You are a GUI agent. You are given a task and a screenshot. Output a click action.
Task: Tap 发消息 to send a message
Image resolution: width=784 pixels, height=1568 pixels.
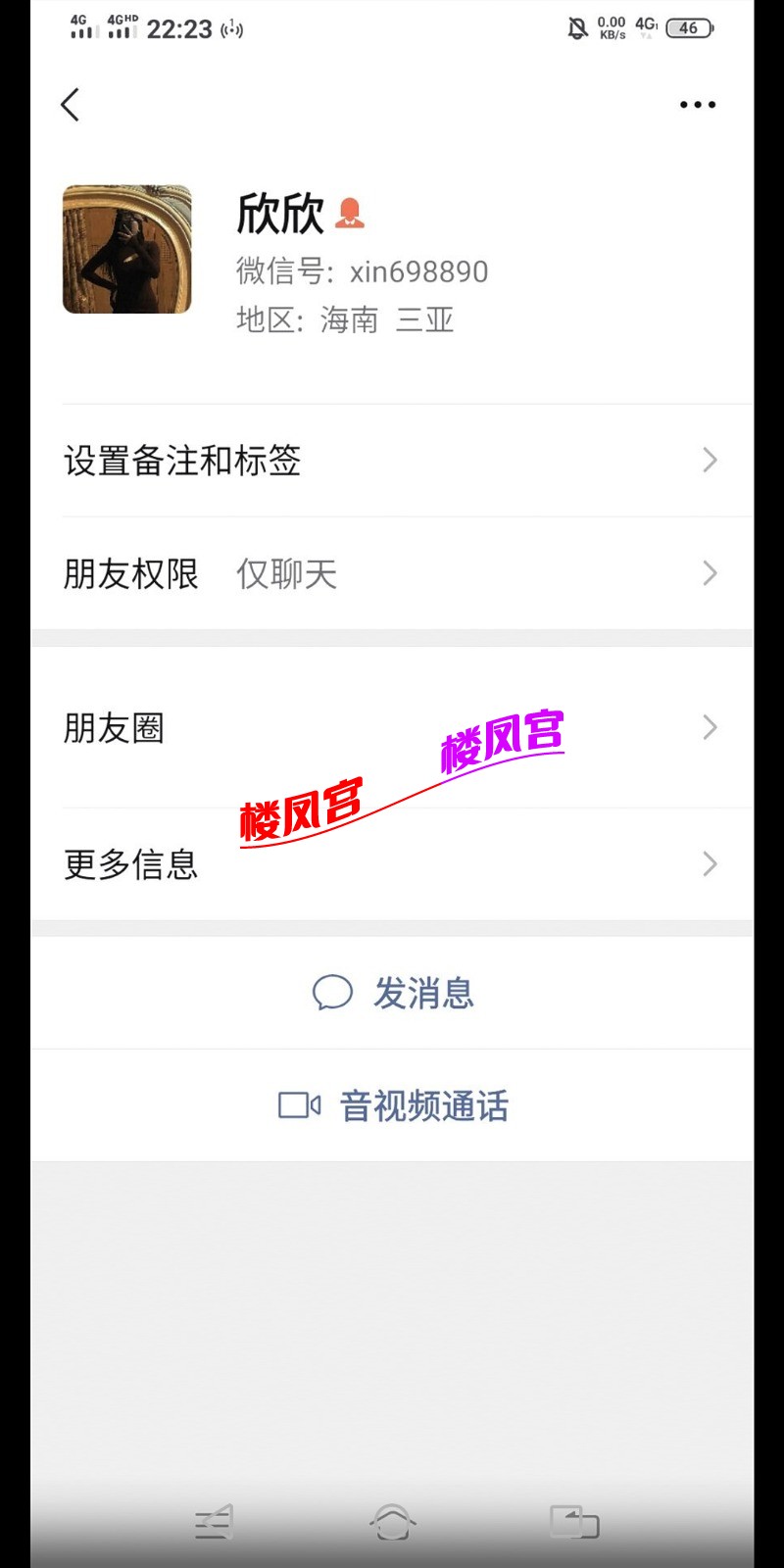(393, 993)
